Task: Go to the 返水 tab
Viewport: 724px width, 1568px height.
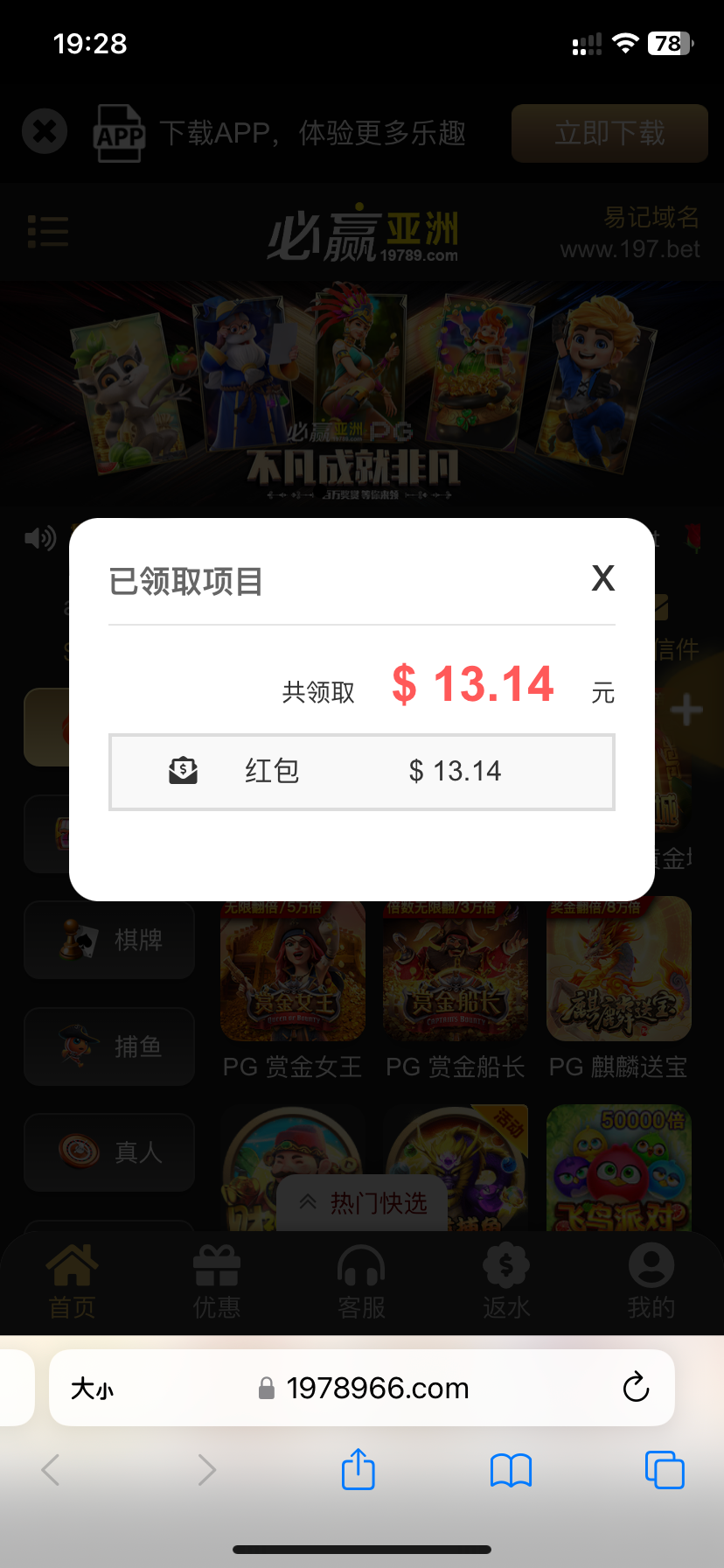Action: click(x=506, y=1282)
